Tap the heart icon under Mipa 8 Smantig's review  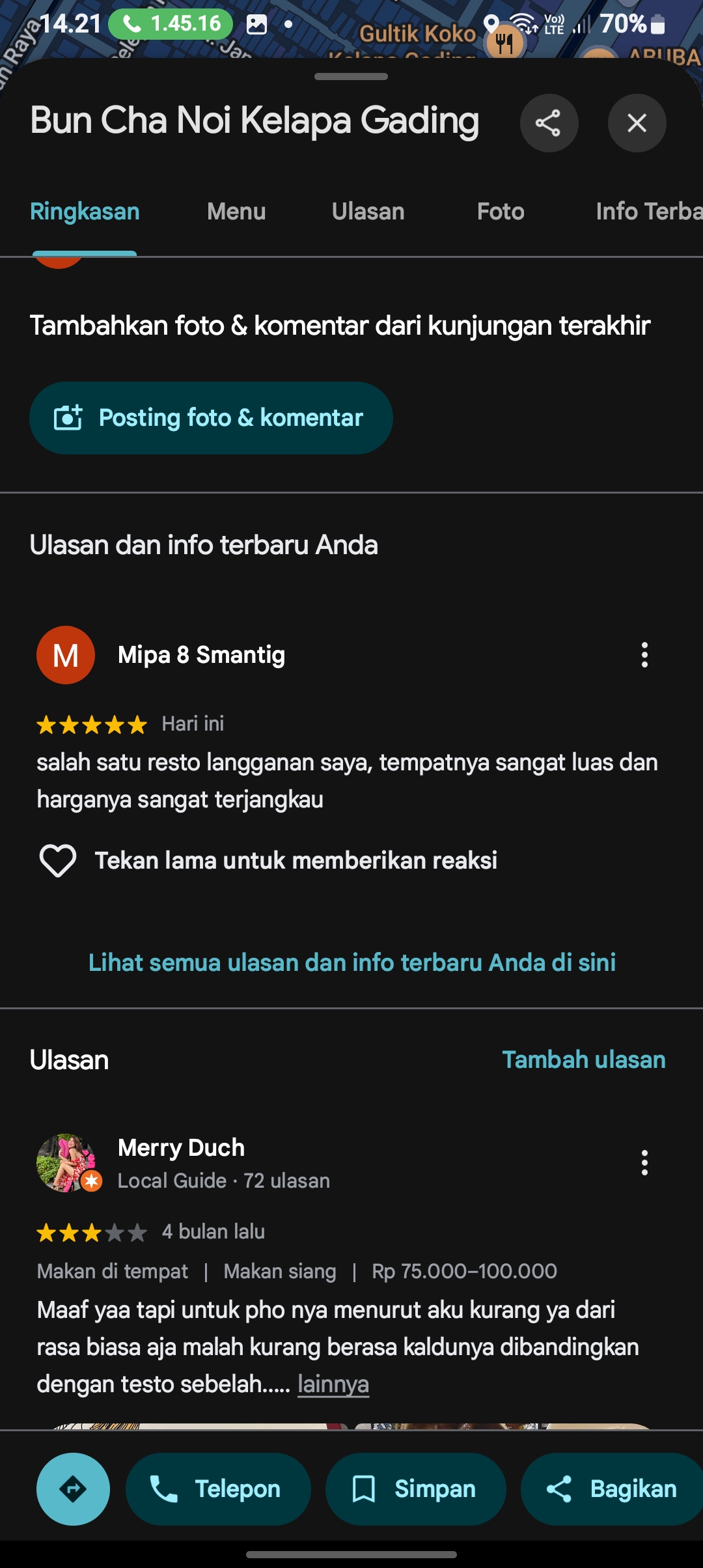click(x=58, y=861)
